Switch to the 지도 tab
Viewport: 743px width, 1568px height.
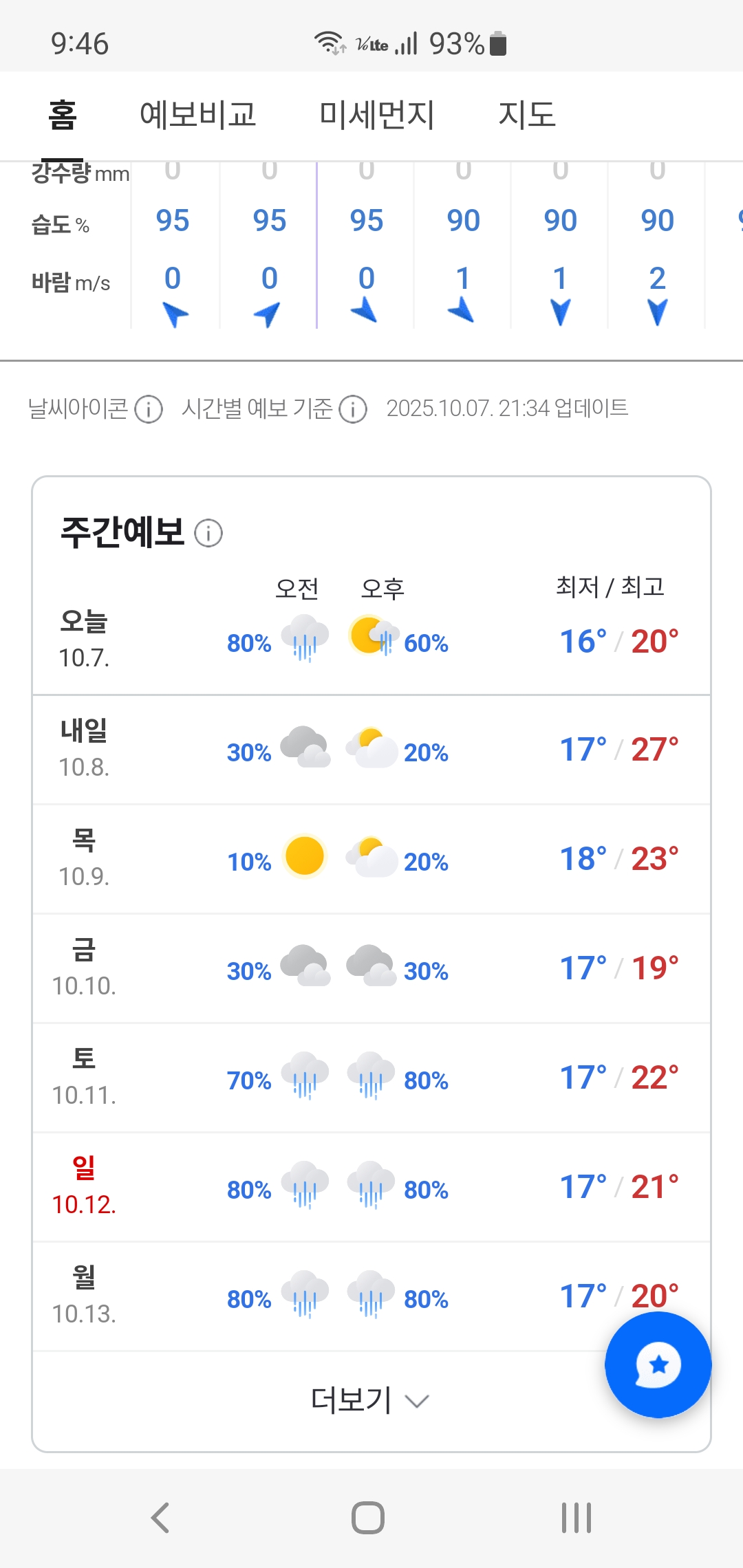click(x=527, y=114)
